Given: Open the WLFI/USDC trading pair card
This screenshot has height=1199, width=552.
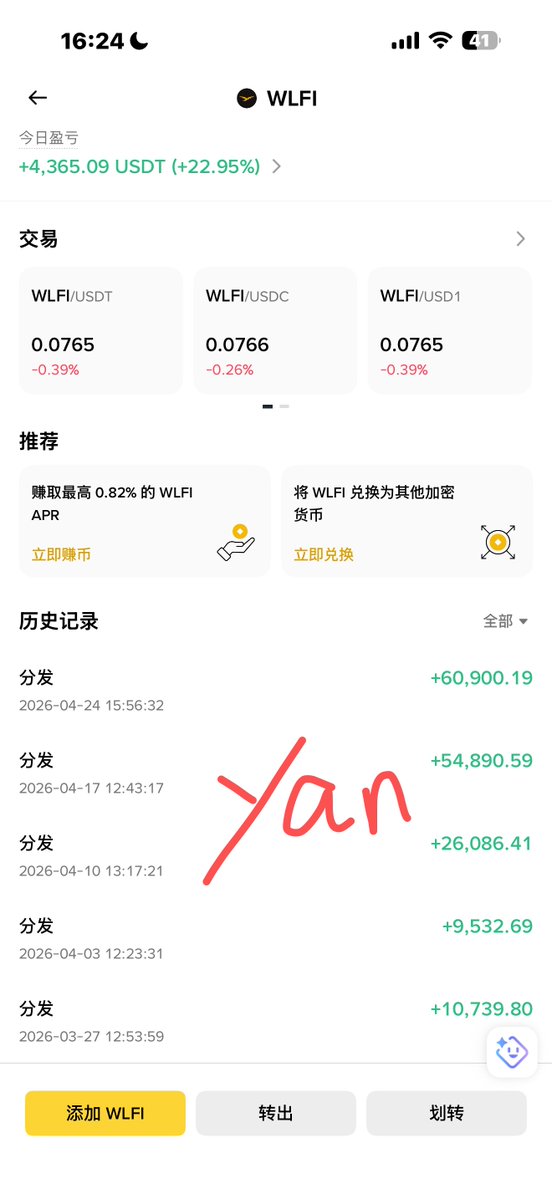Looking at the screenshot, I should click(x=275, y=331).
